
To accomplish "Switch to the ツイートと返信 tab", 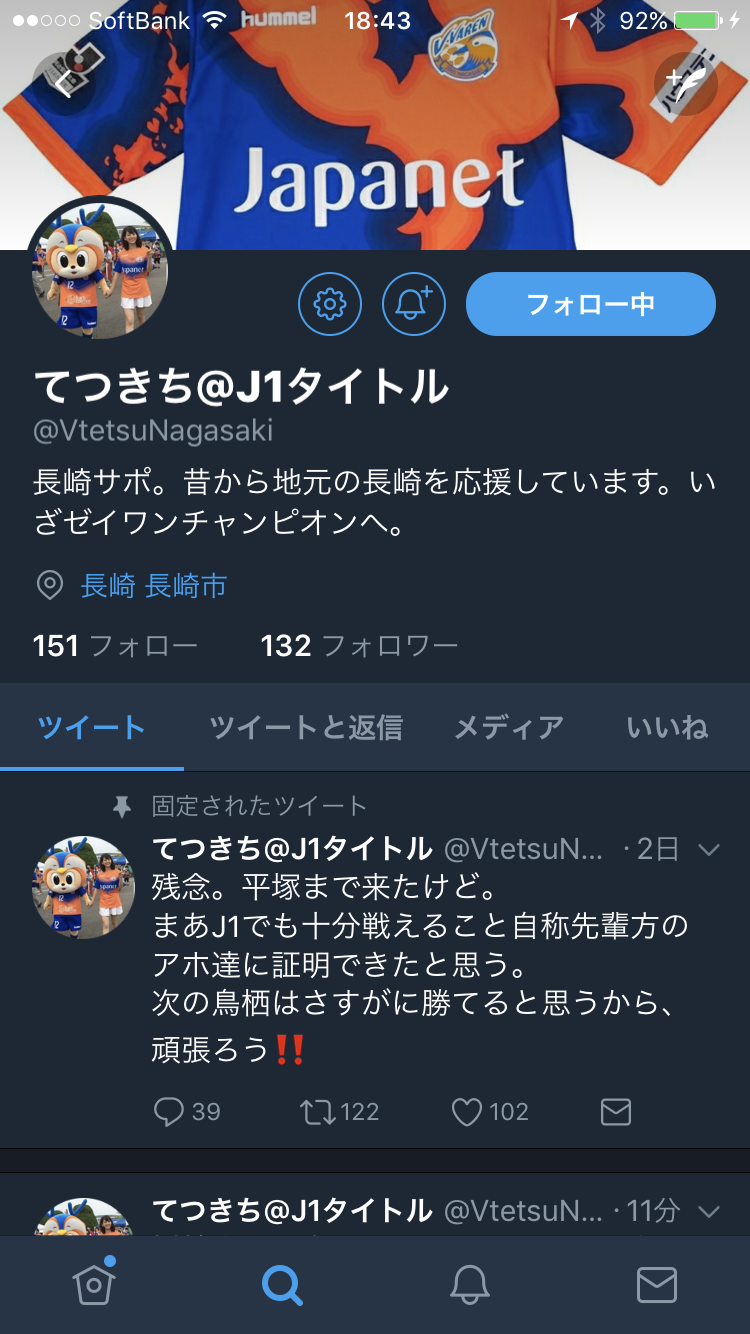I will pyautogui.click(x=305, y=727).
